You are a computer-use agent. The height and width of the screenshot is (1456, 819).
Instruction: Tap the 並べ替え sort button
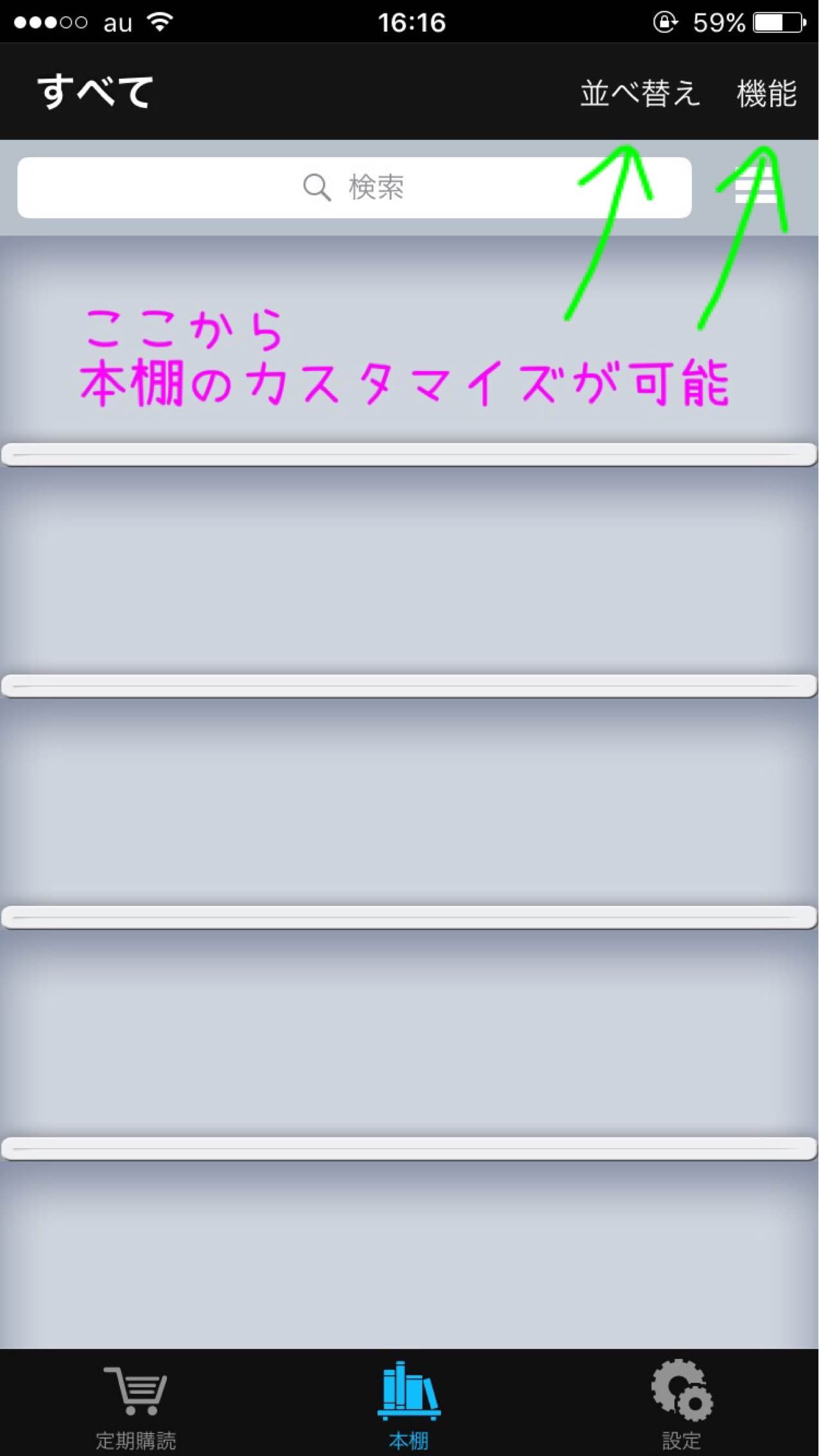[x=640, y=94]
